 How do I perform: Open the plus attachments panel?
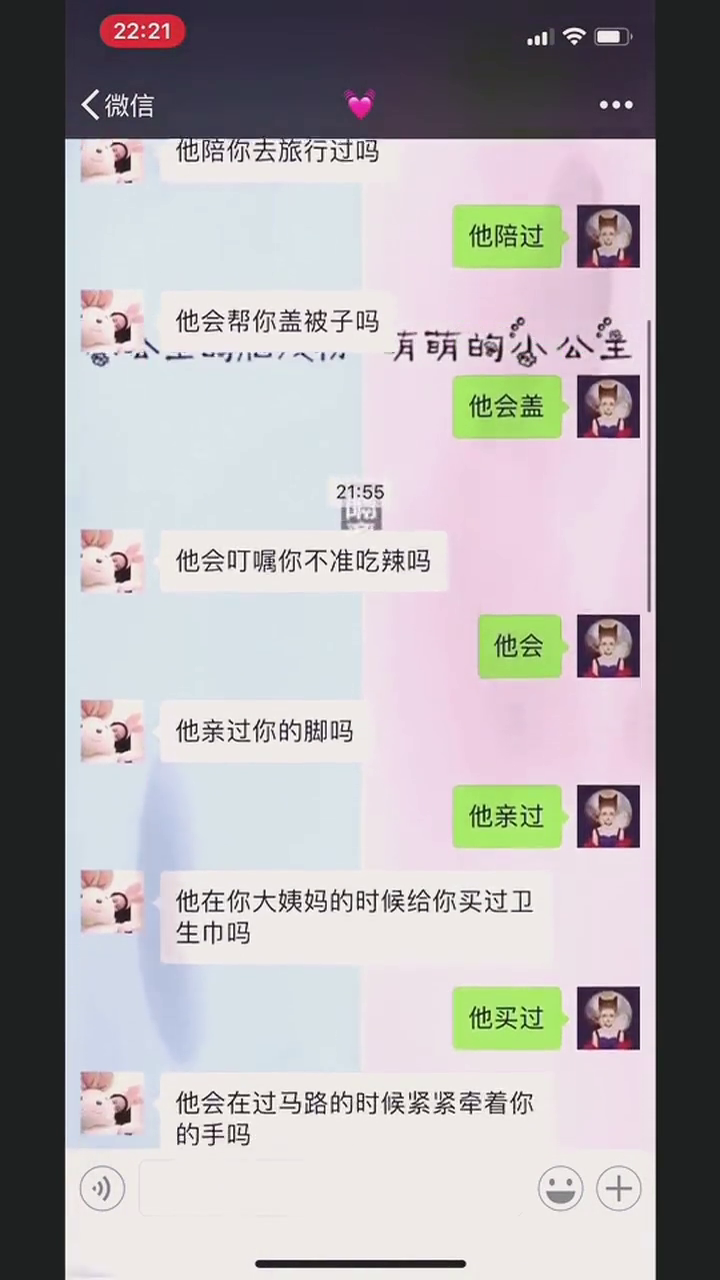click(x=618, y=1189)
